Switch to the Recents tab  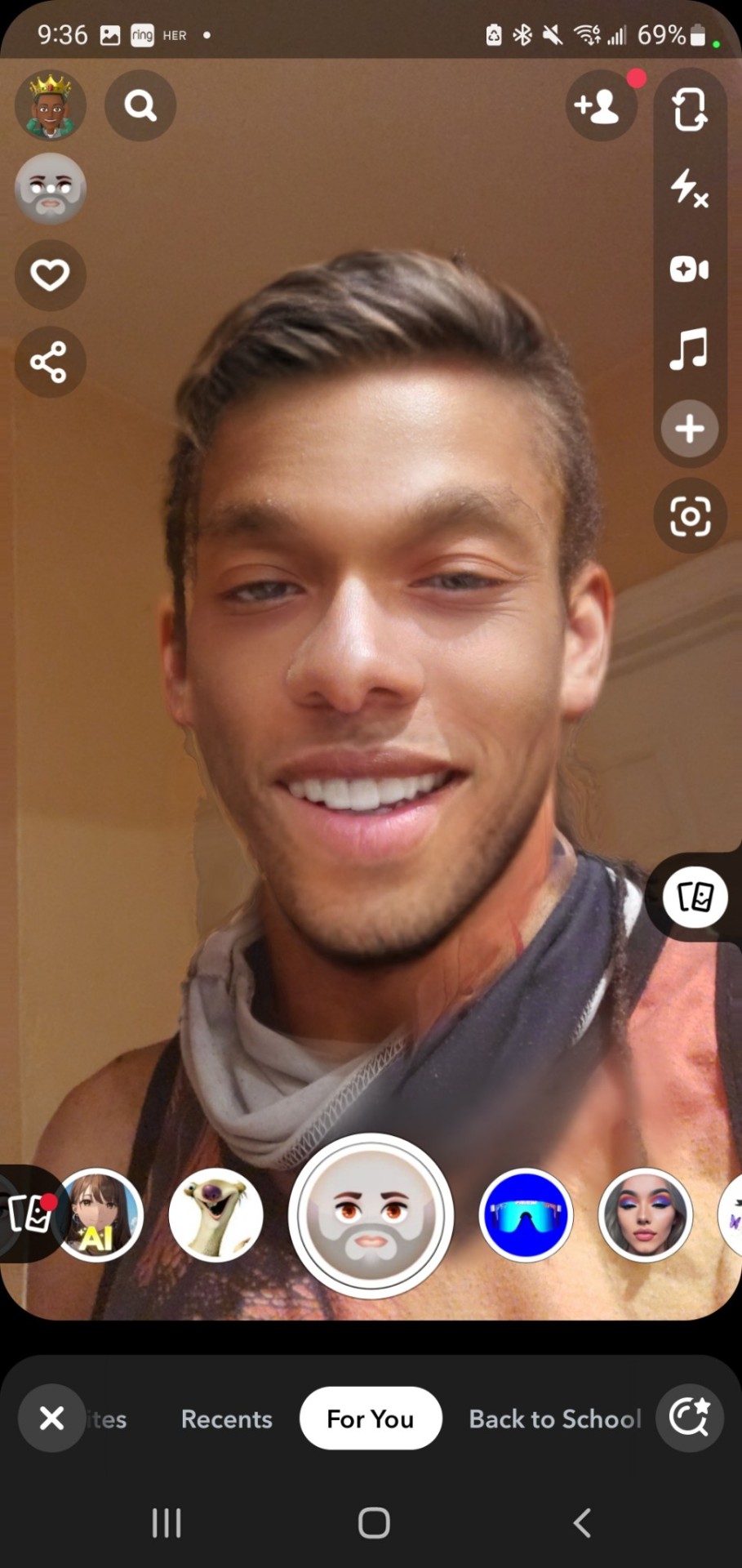click(226, 1419)
